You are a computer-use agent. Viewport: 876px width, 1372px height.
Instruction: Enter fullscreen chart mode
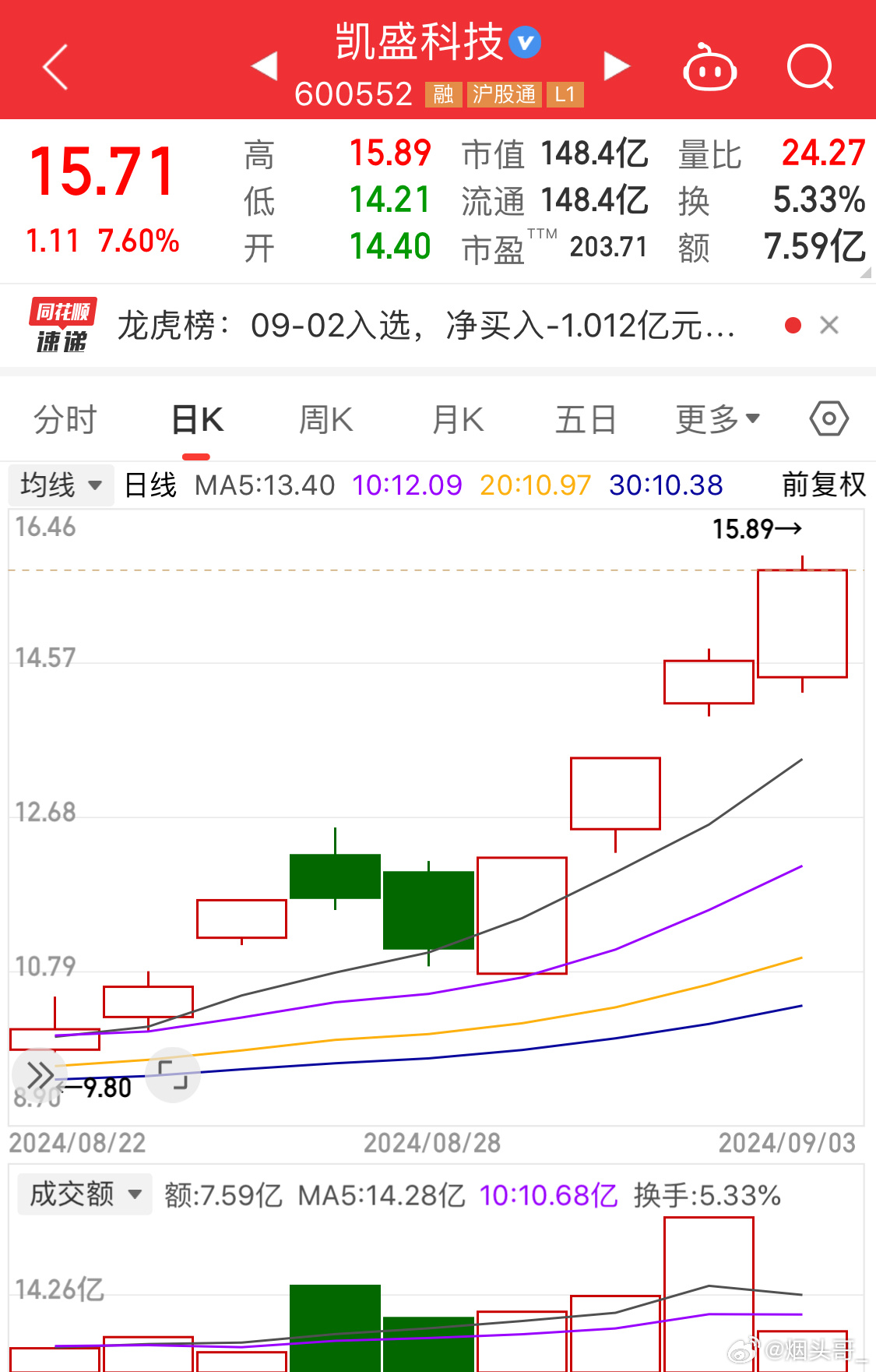click(x=173, y=1075)
